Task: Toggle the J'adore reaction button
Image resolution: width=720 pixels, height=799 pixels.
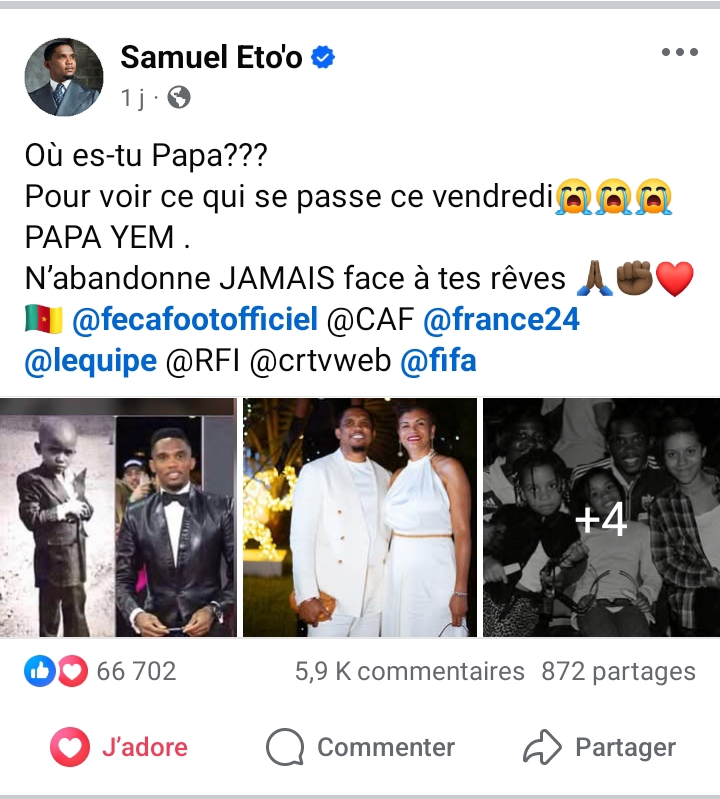Action: click(x=119, y=747)
